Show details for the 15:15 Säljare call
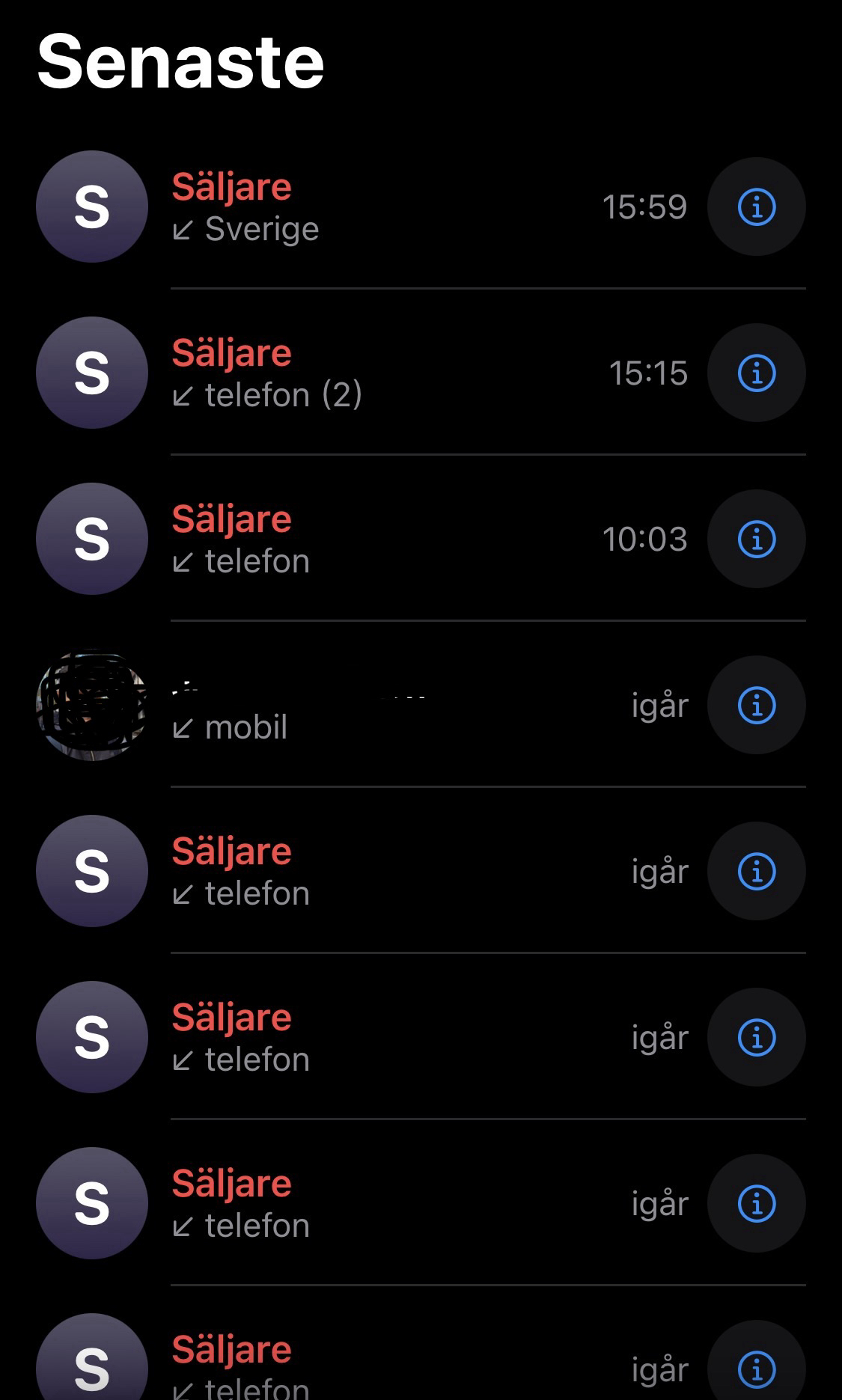Image resolution: width=842 pixels, height=1400 pixels. [x=756, y=373]
